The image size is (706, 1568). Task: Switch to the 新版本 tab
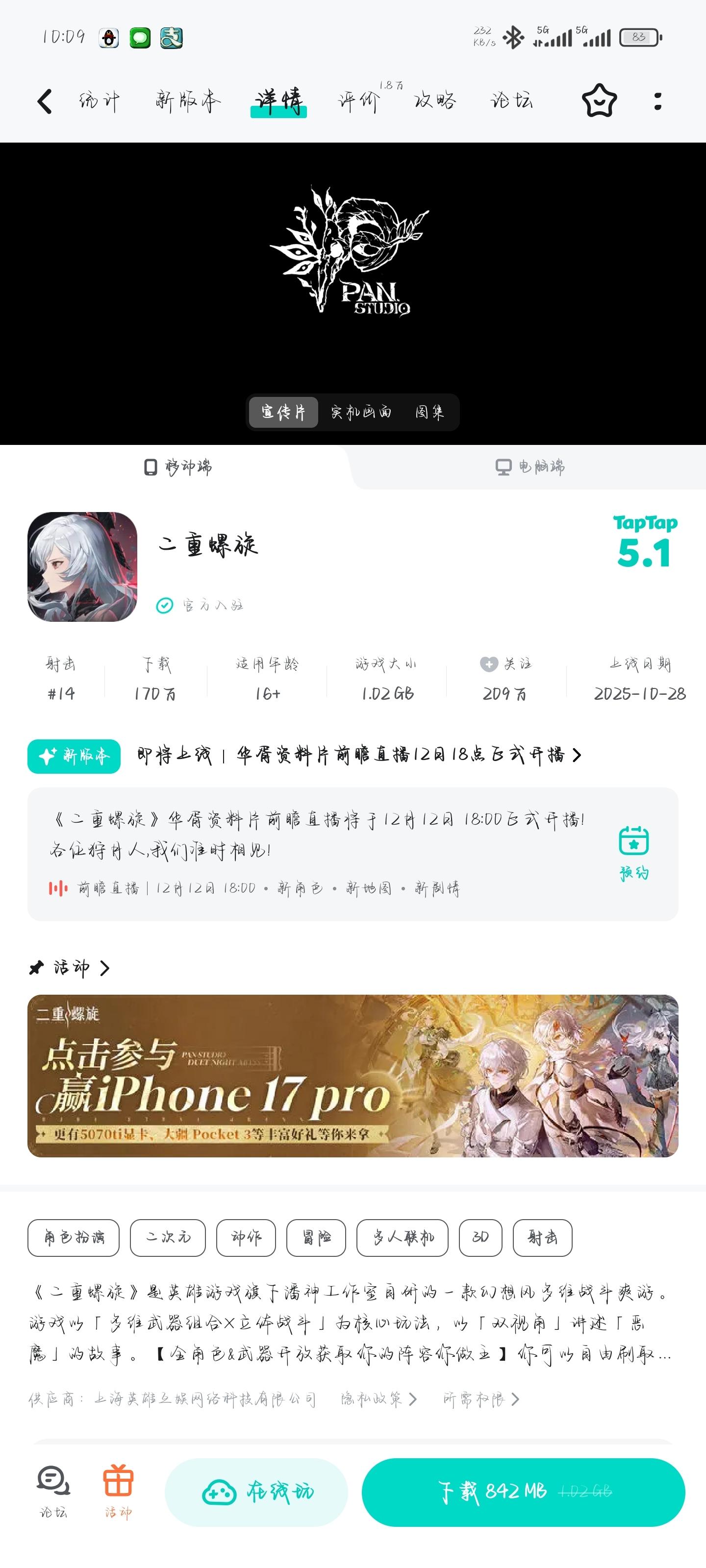[x=187, y=101]
